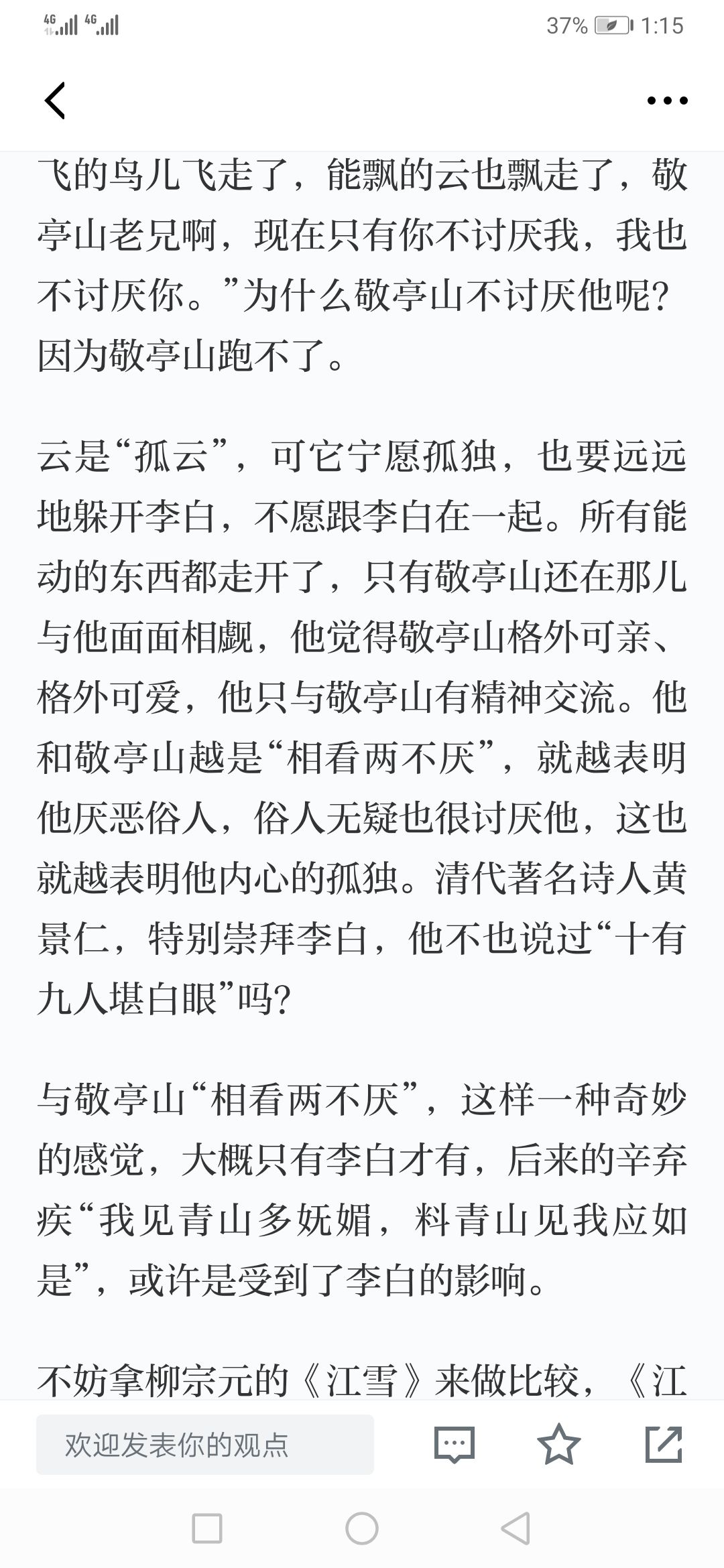Viewport: 724px width, 1568px height.
Task: Bookmark this article with the star
Action: point(559,1444)
